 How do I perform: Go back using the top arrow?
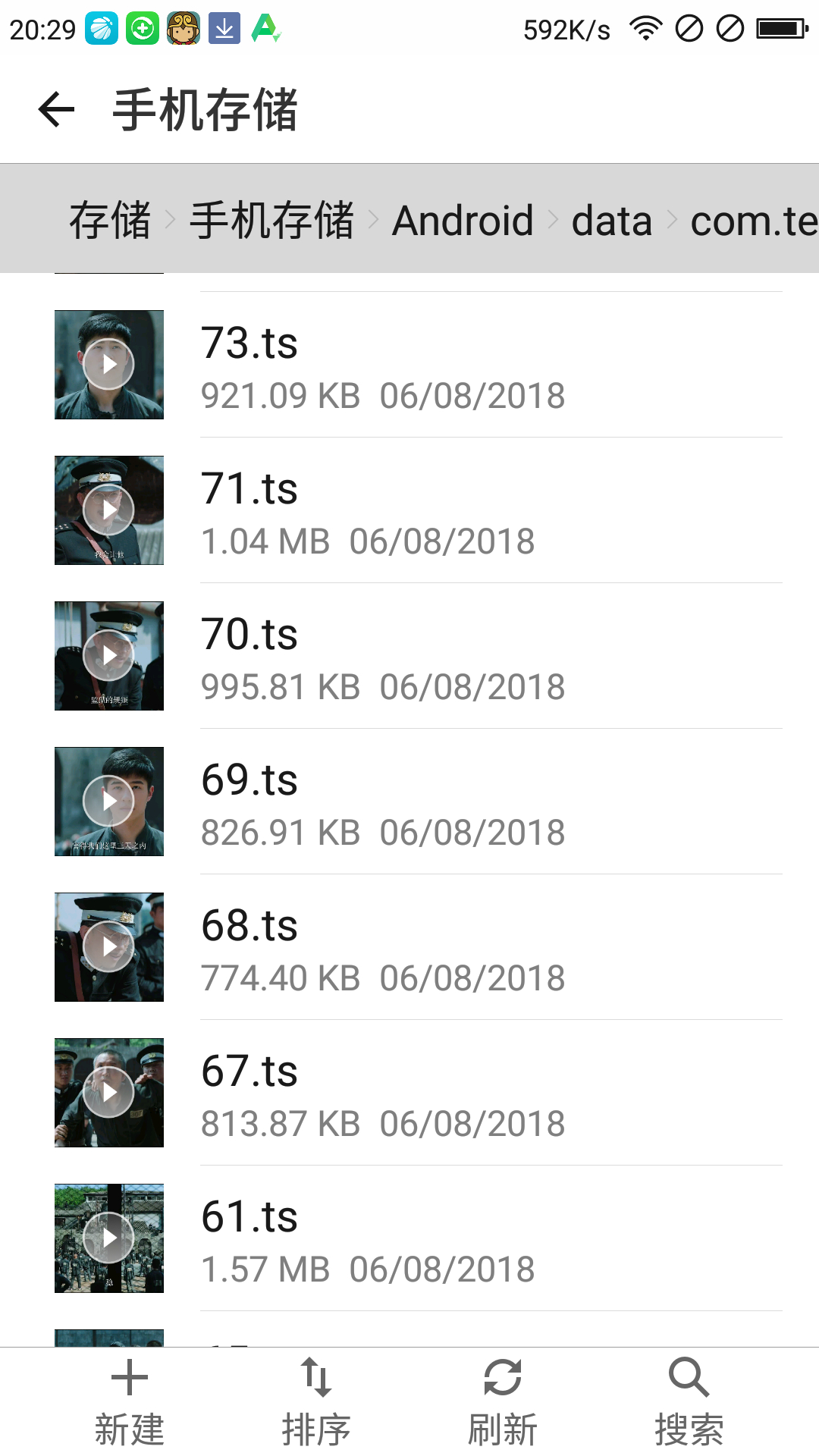click(57, 110)
